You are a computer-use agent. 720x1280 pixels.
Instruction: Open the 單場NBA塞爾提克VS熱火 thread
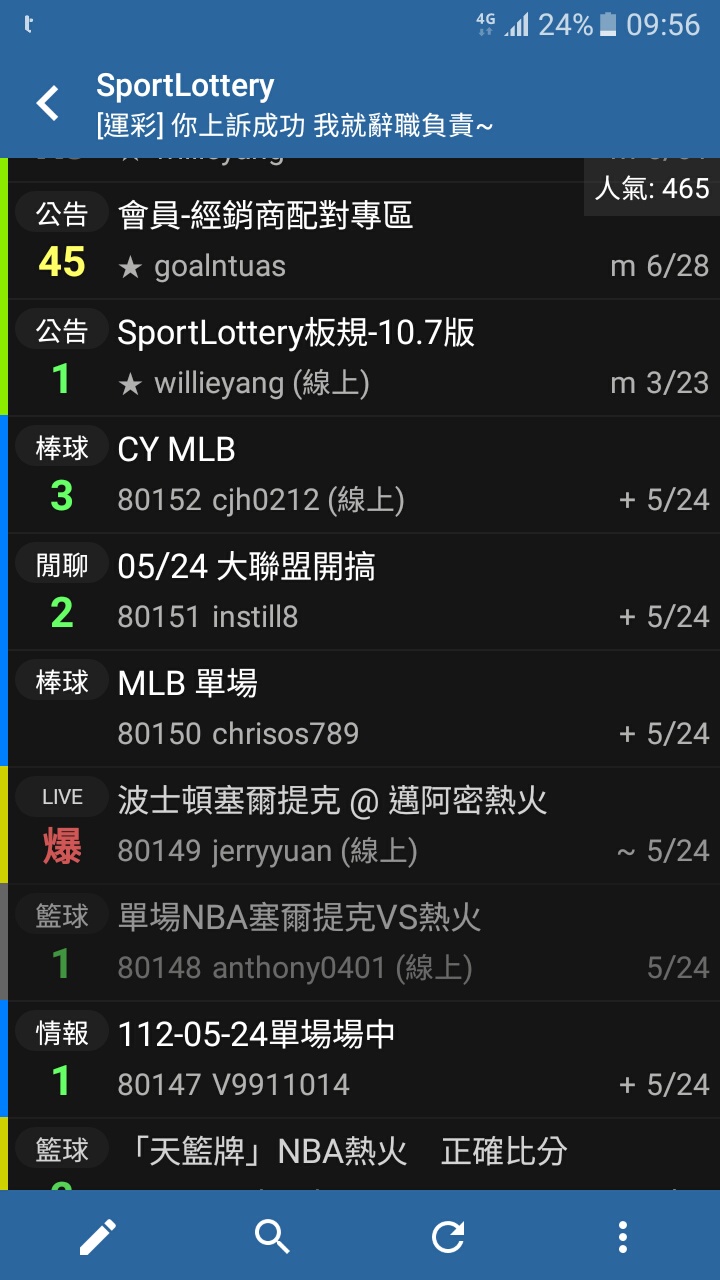click(360, 942)
